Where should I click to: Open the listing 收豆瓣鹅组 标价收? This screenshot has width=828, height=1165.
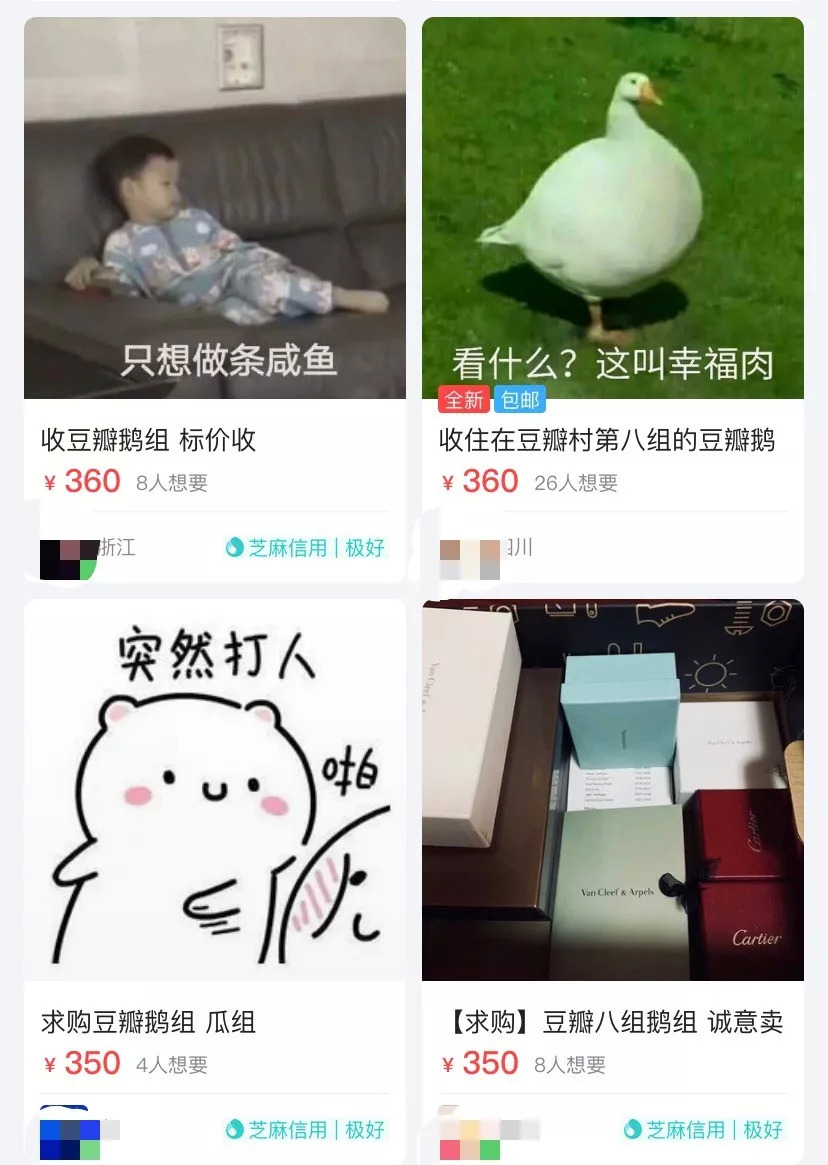[149, 439]
